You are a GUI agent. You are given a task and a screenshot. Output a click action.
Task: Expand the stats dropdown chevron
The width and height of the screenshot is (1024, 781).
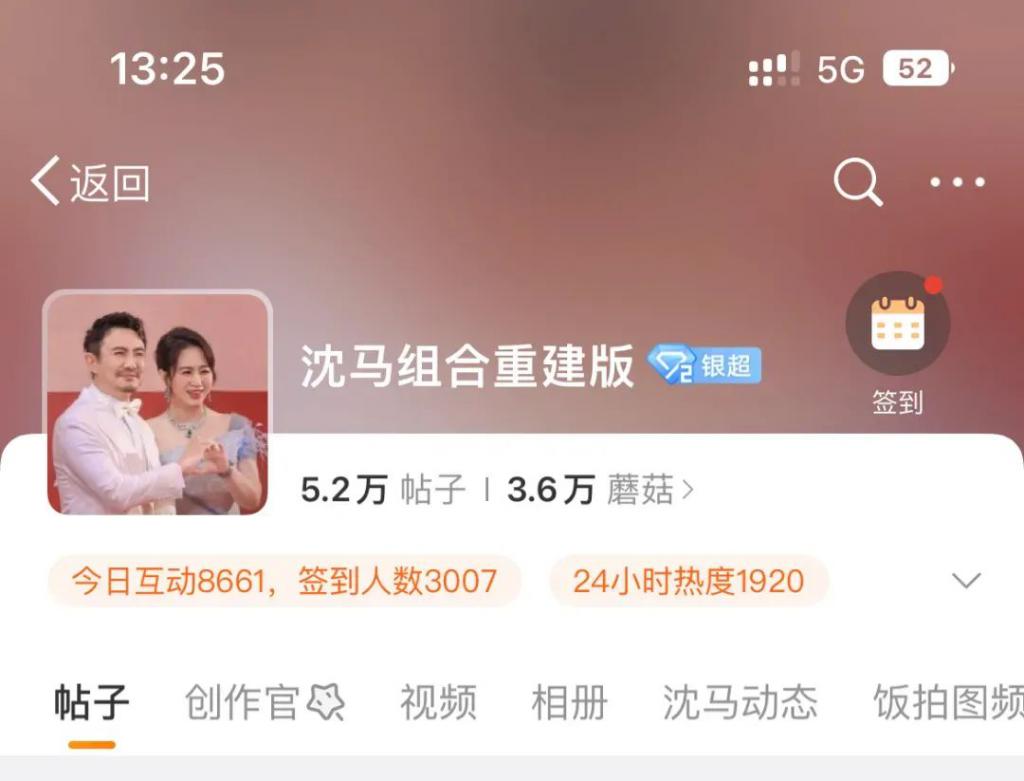pos(966,581)
